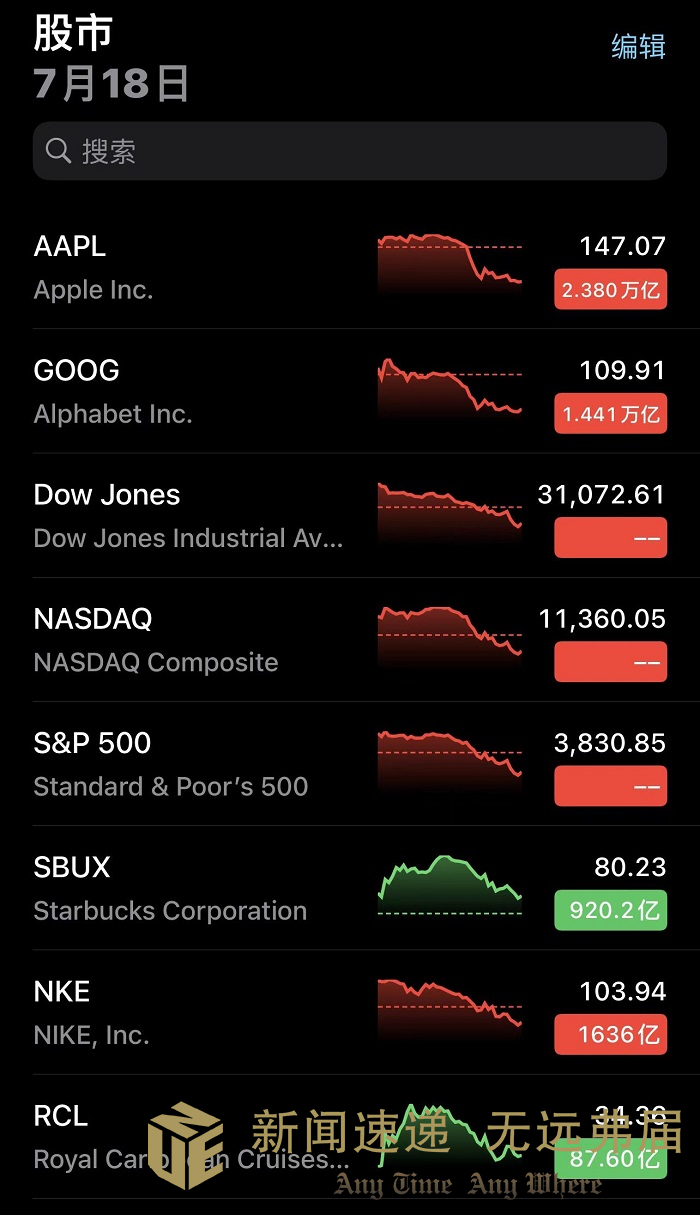The width and height of the screenshot is (700, 1215).
Task: Open the SBUX Starbucks Corporation row
Action: (350, 888)
